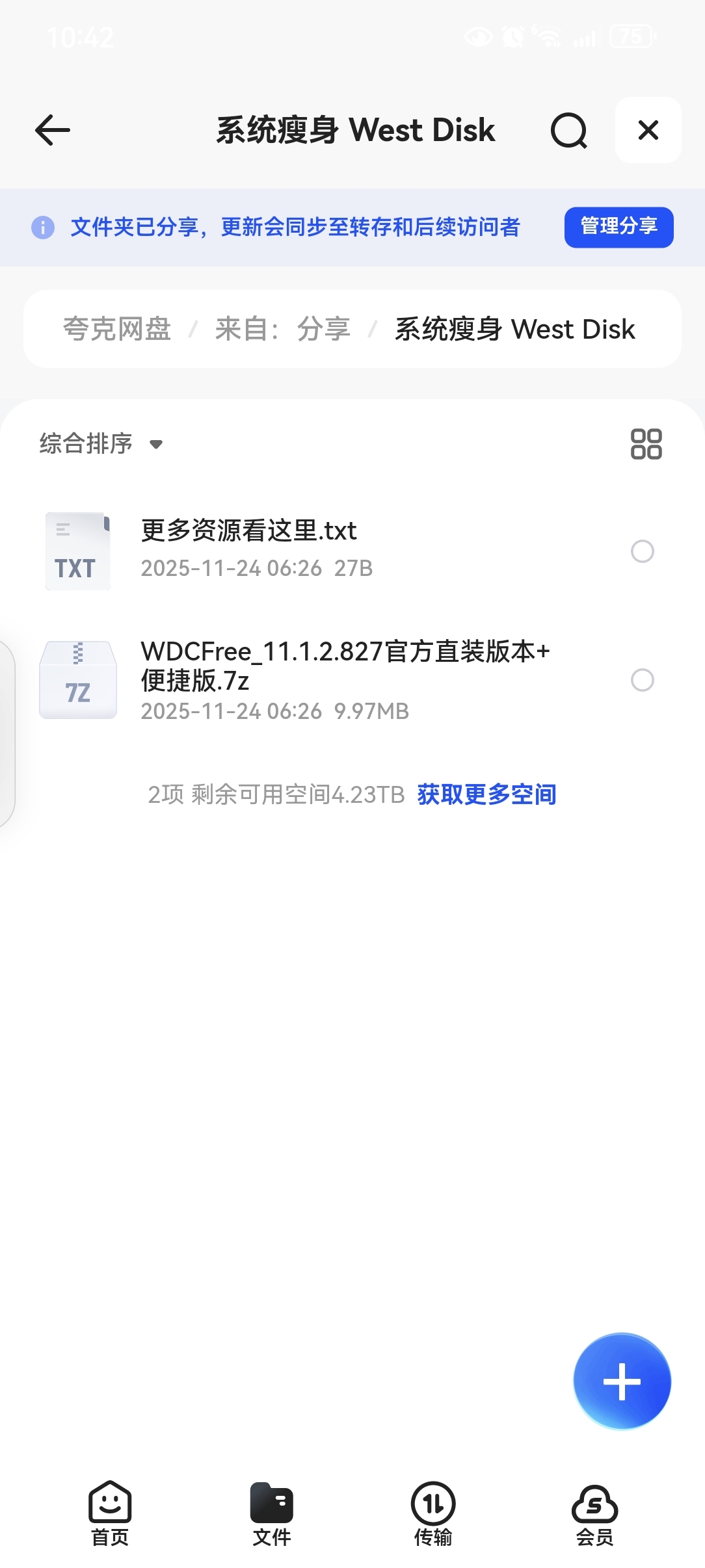
Task: Tap the 获取更多空间 link
Action: (x=486, y=794)
